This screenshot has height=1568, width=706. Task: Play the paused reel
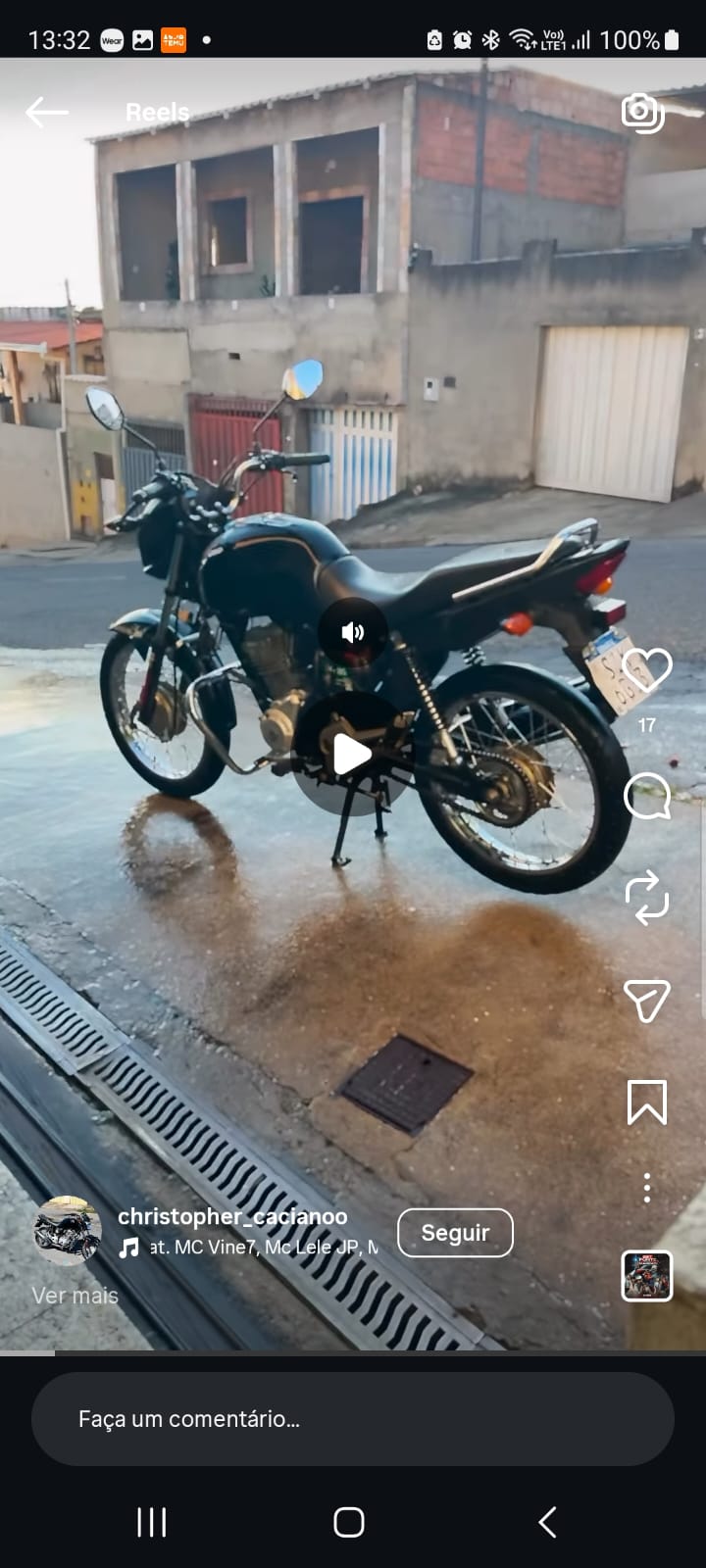pos(352,755)
